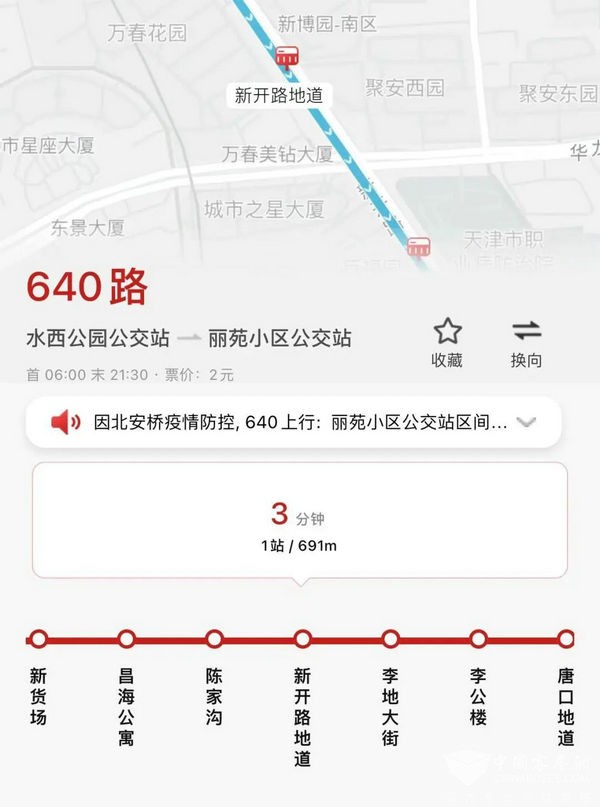Screen dimensions: 600x807
Task: Select the 新货场 stop
Action: click(x=38, y=639)
